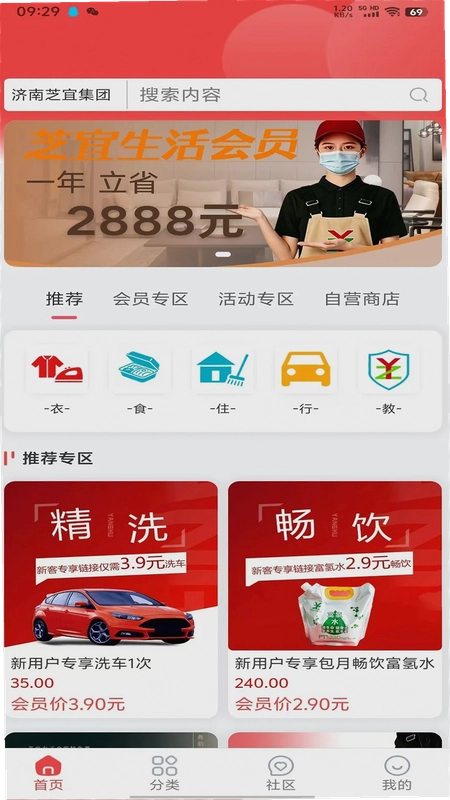This screenshot has height=800, width=450.
Task: Open the 行 car category
Action: tap(306, 382)
